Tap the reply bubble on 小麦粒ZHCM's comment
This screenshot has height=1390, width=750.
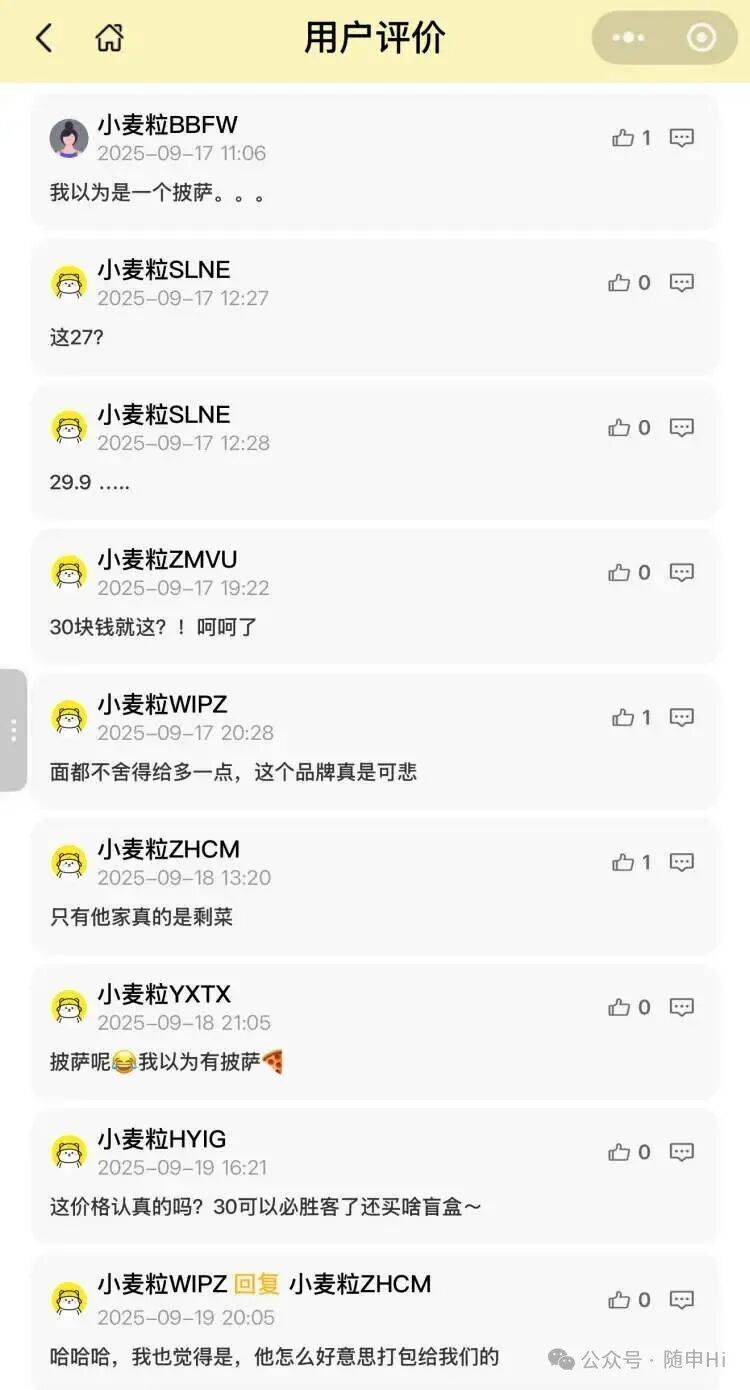(x=680, y=862)
